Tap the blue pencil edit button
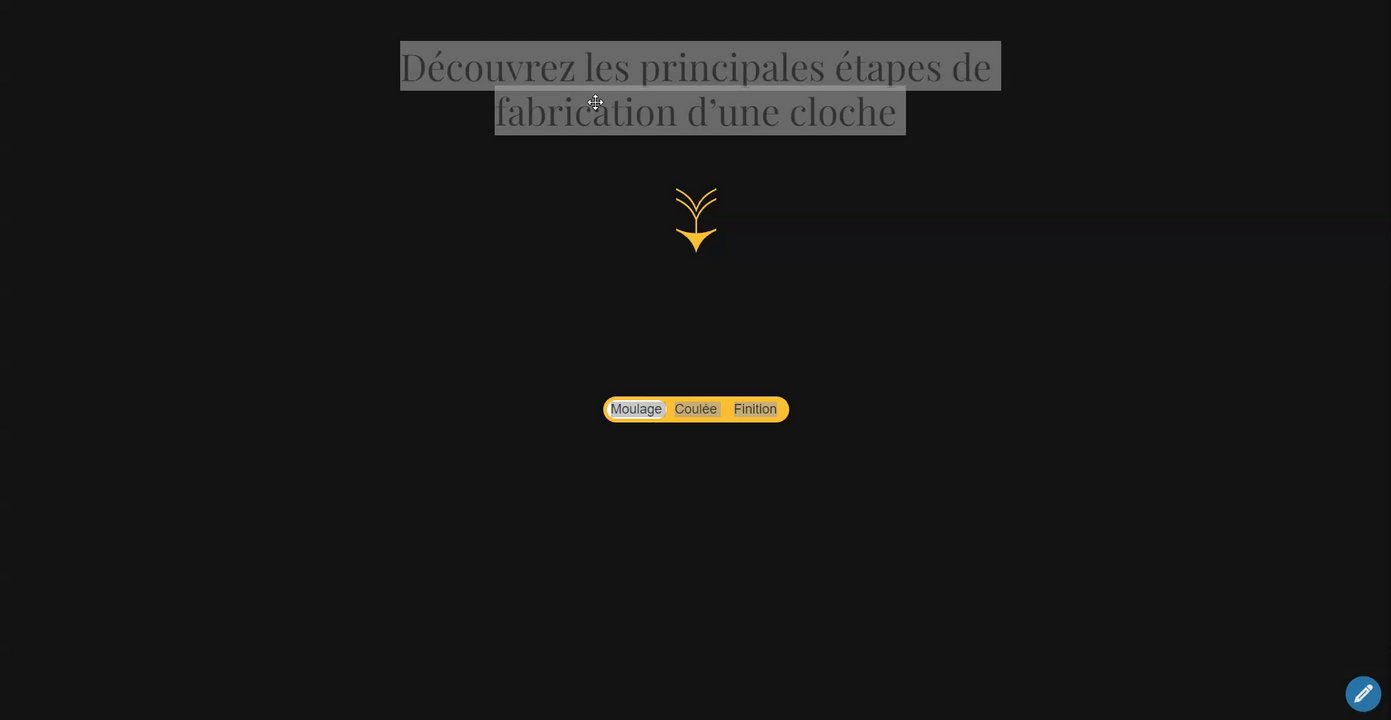Screen dimensions: 1391x720 click(x=1363, y=694)
